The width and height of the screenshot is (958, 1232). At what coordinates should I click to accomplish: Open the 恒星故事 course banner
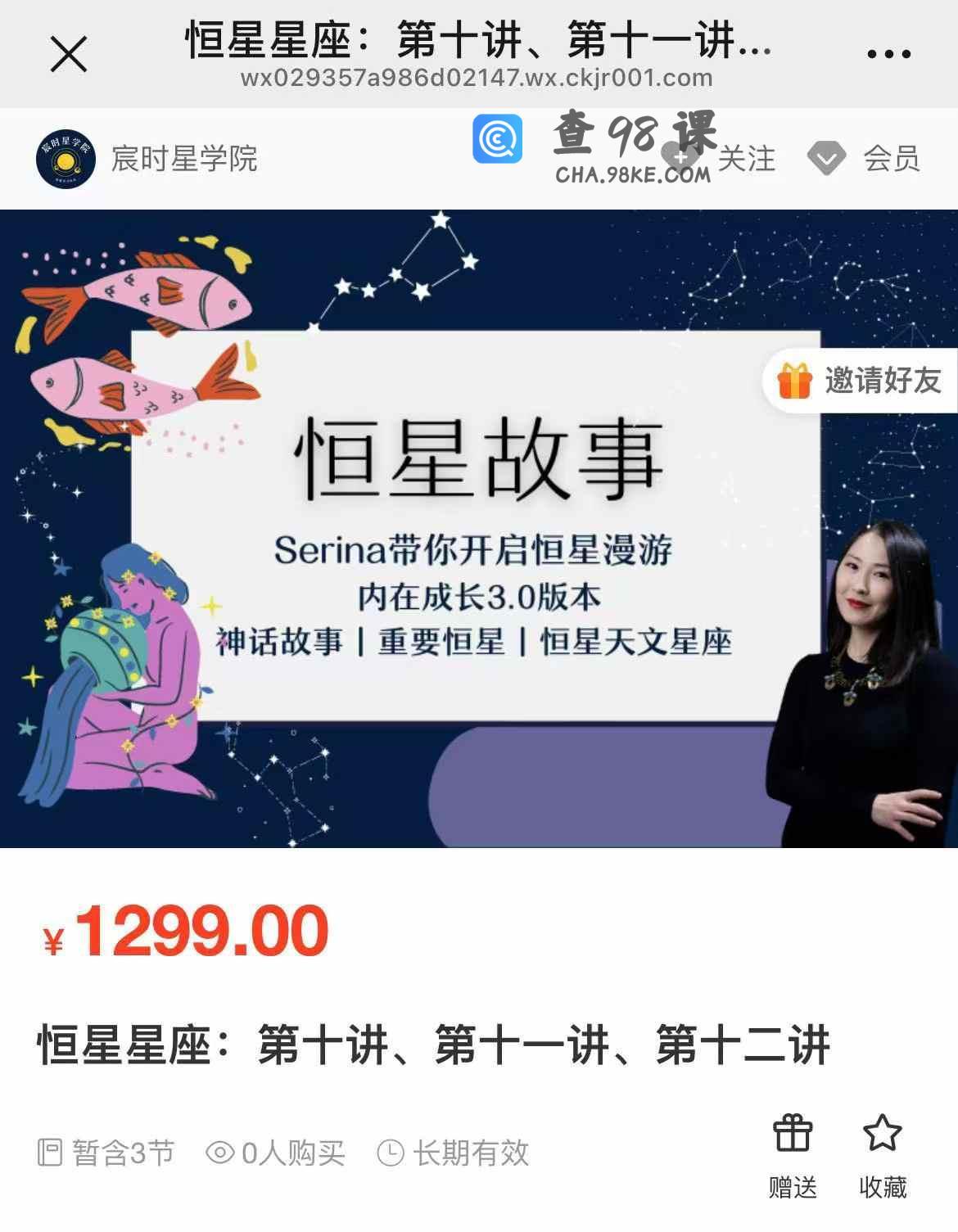coord(478,528)
